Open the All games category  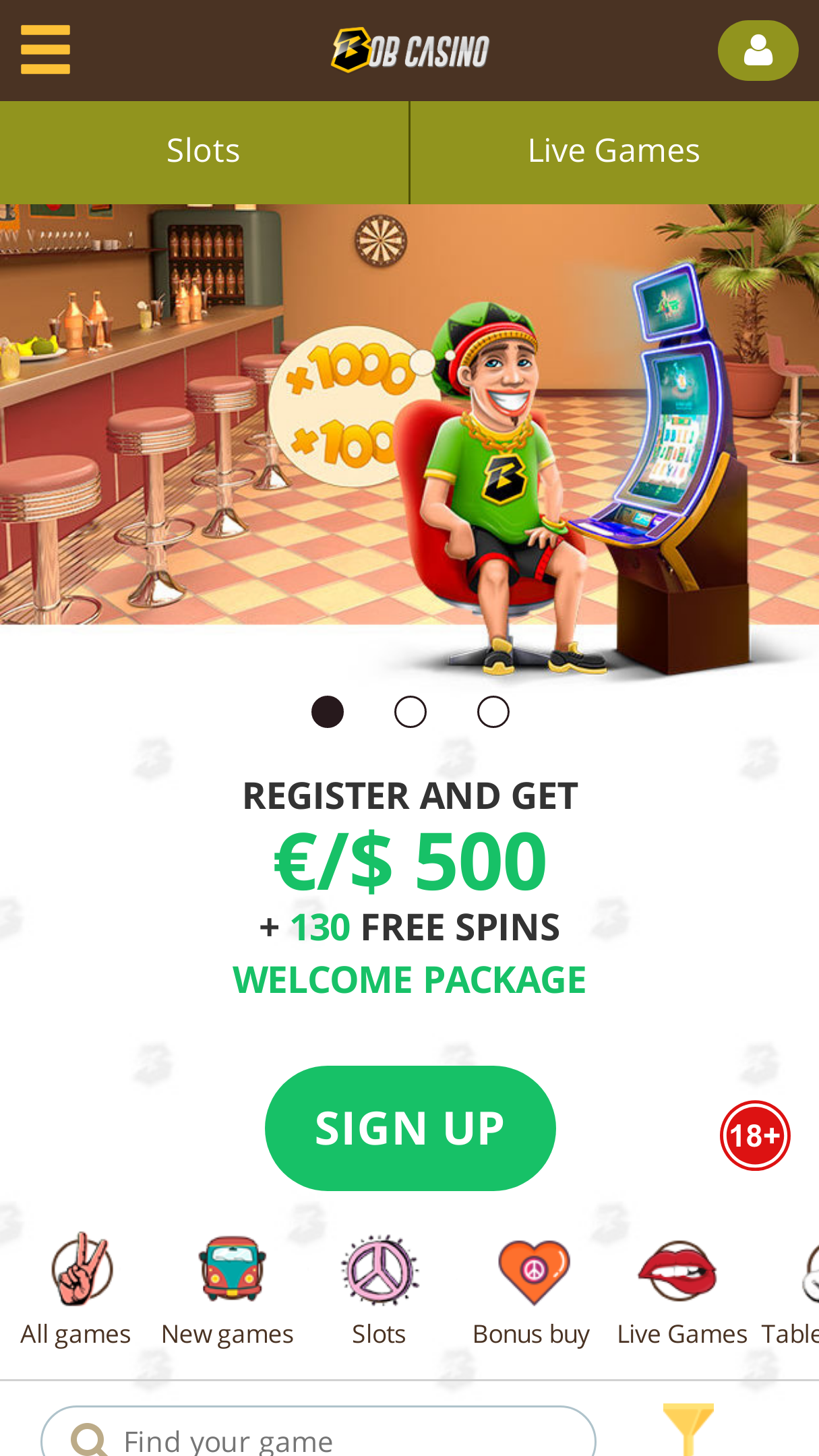tap(75, 1289)
